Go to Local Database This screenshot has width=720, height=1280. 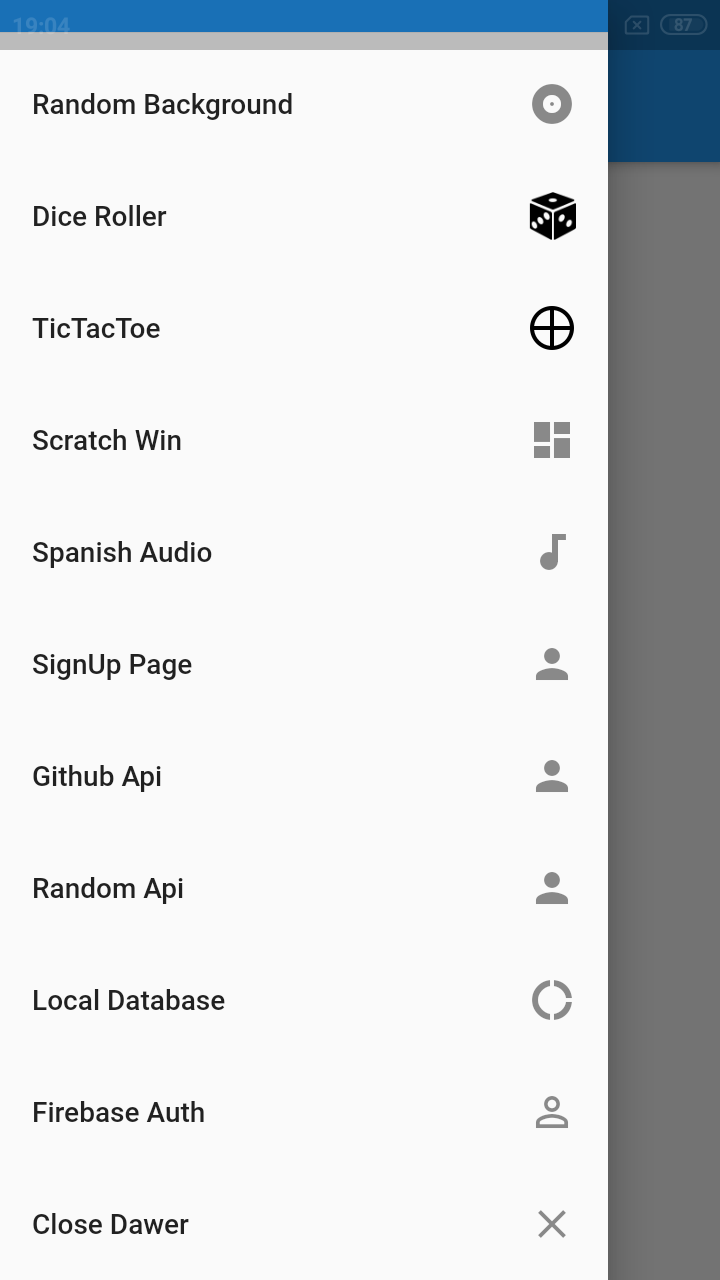pyautogui.click(x=304, y=1000)
